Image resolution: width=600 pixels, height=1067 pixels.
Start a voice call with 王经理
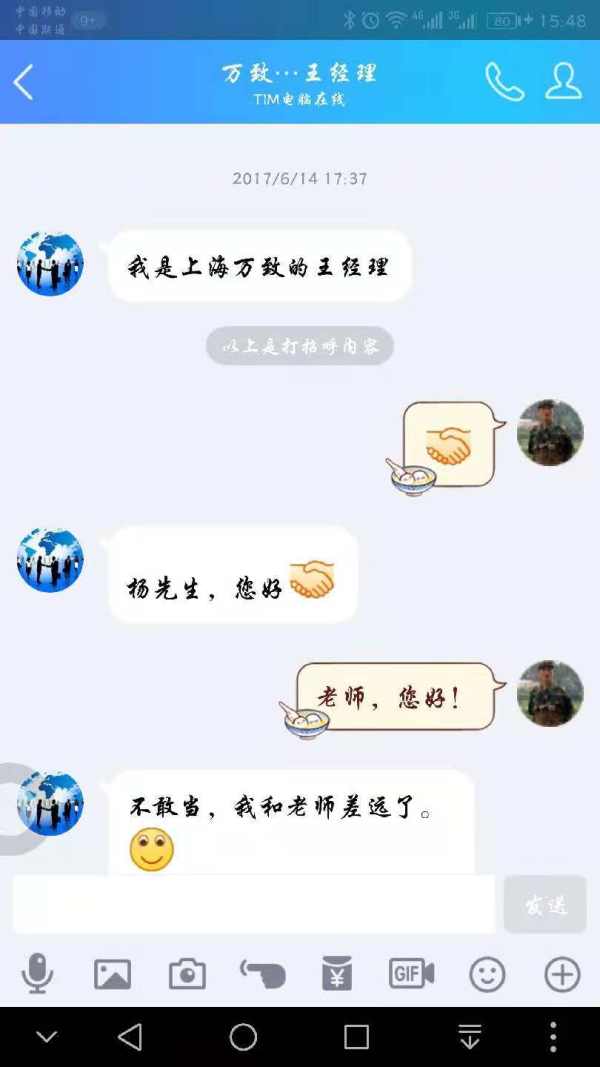pos(504,82)
